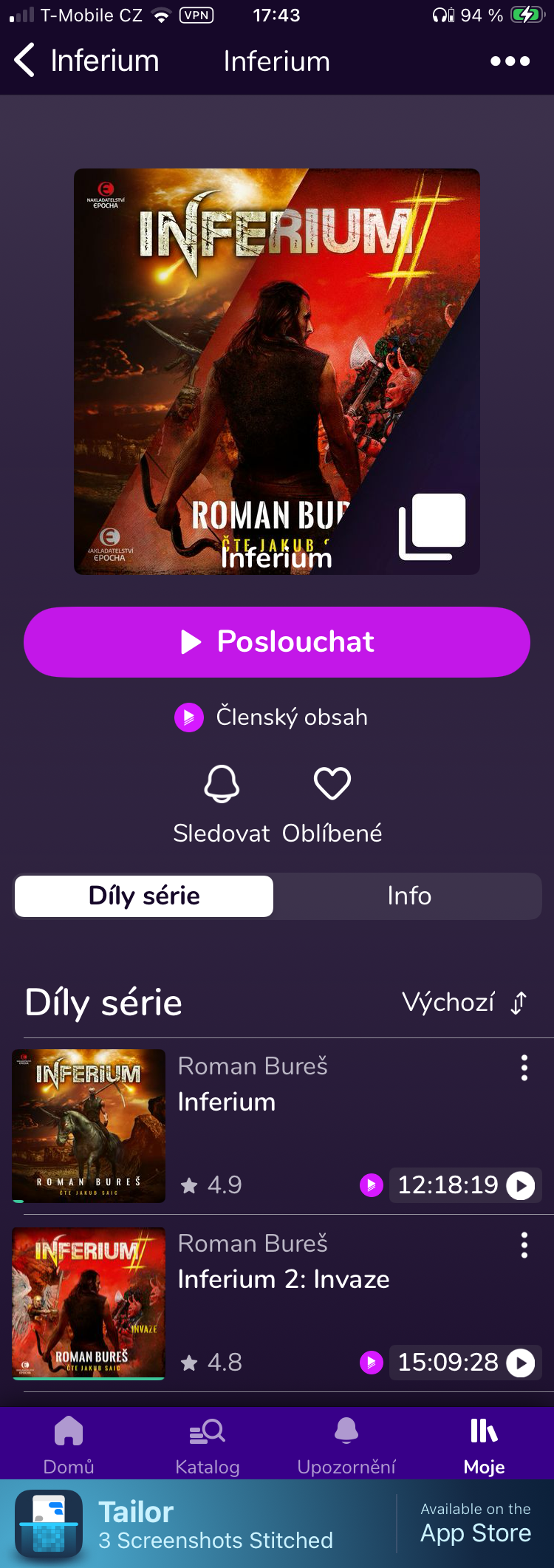Add series to Oblíbené favorites

[x=332, y=802]
